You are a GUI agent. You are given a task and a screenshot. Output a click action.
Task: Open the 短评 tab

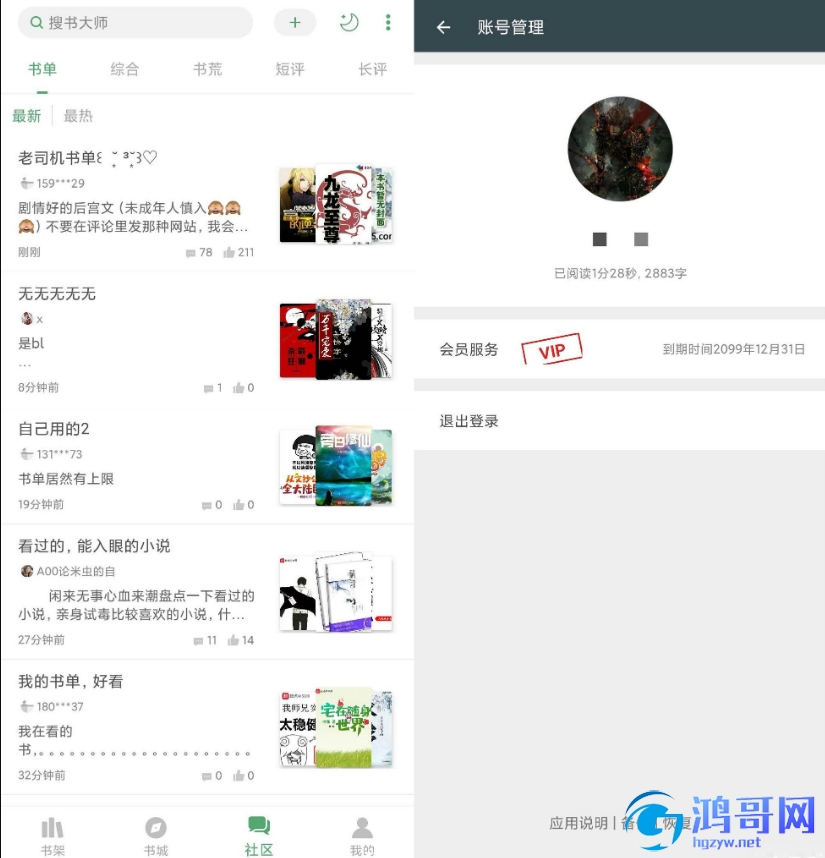290,69
